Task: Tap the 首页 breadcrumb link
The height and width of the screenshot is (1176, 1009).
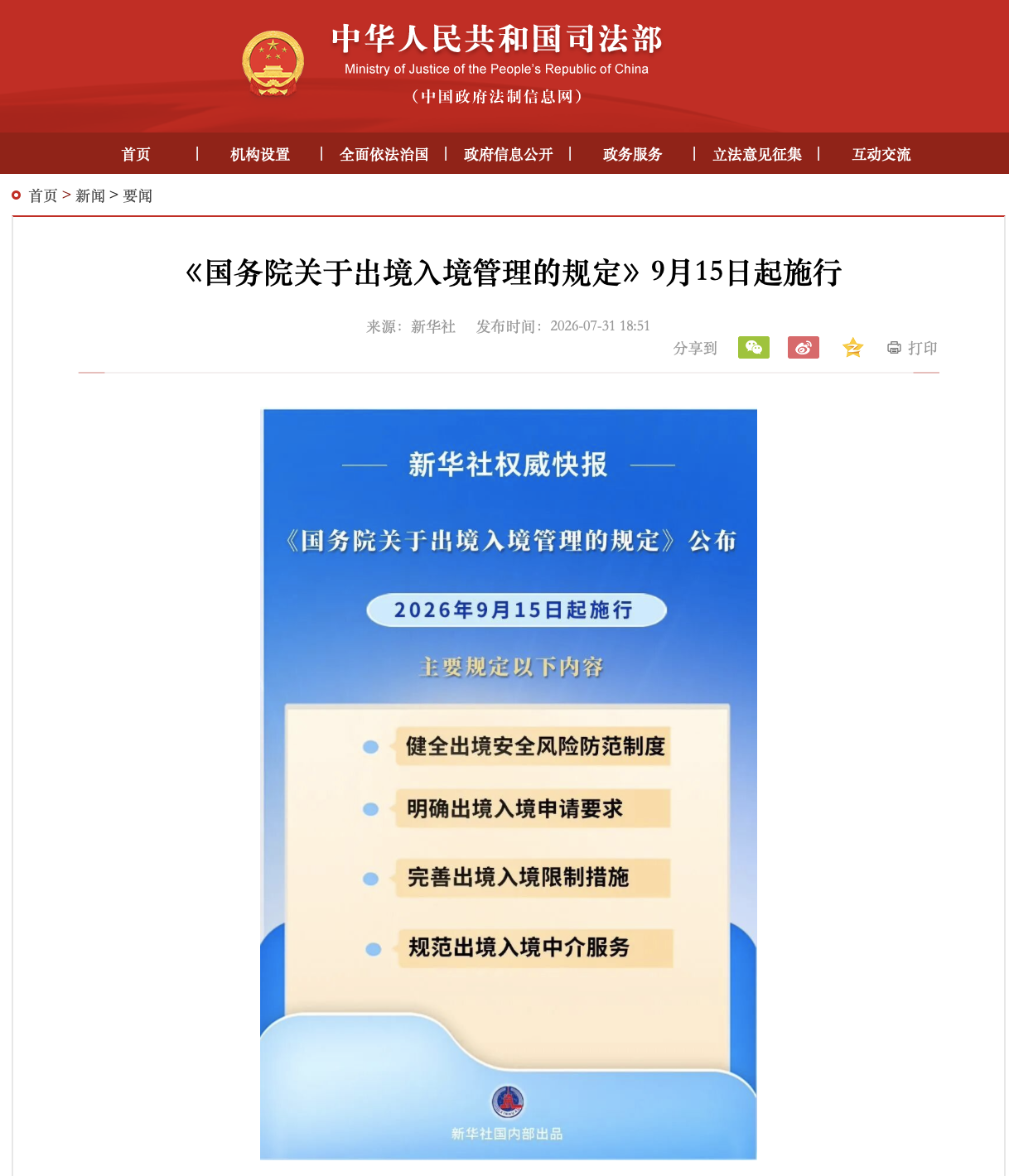Action: (x=43, y=195)
